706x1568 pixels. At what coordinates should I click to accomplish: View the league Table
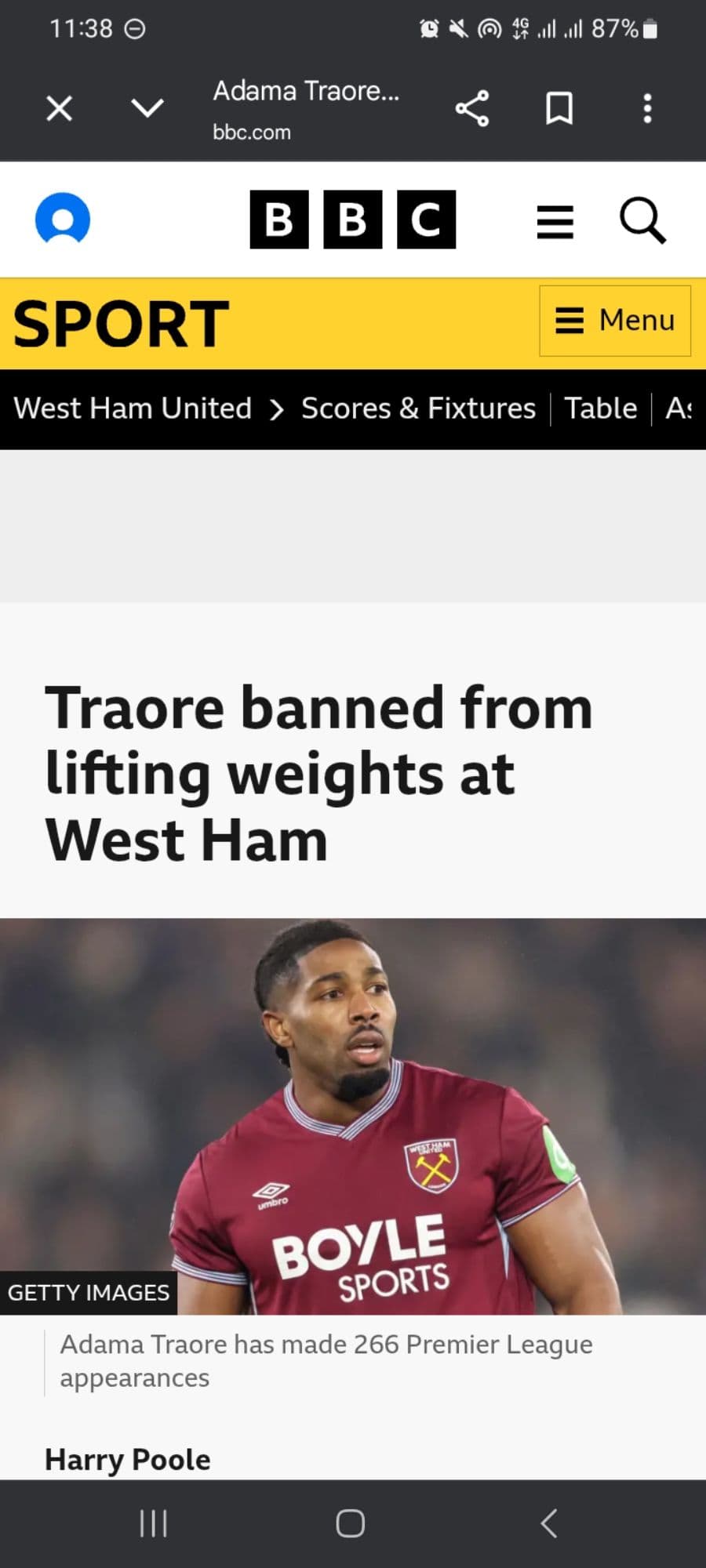(x=600, y=408)
